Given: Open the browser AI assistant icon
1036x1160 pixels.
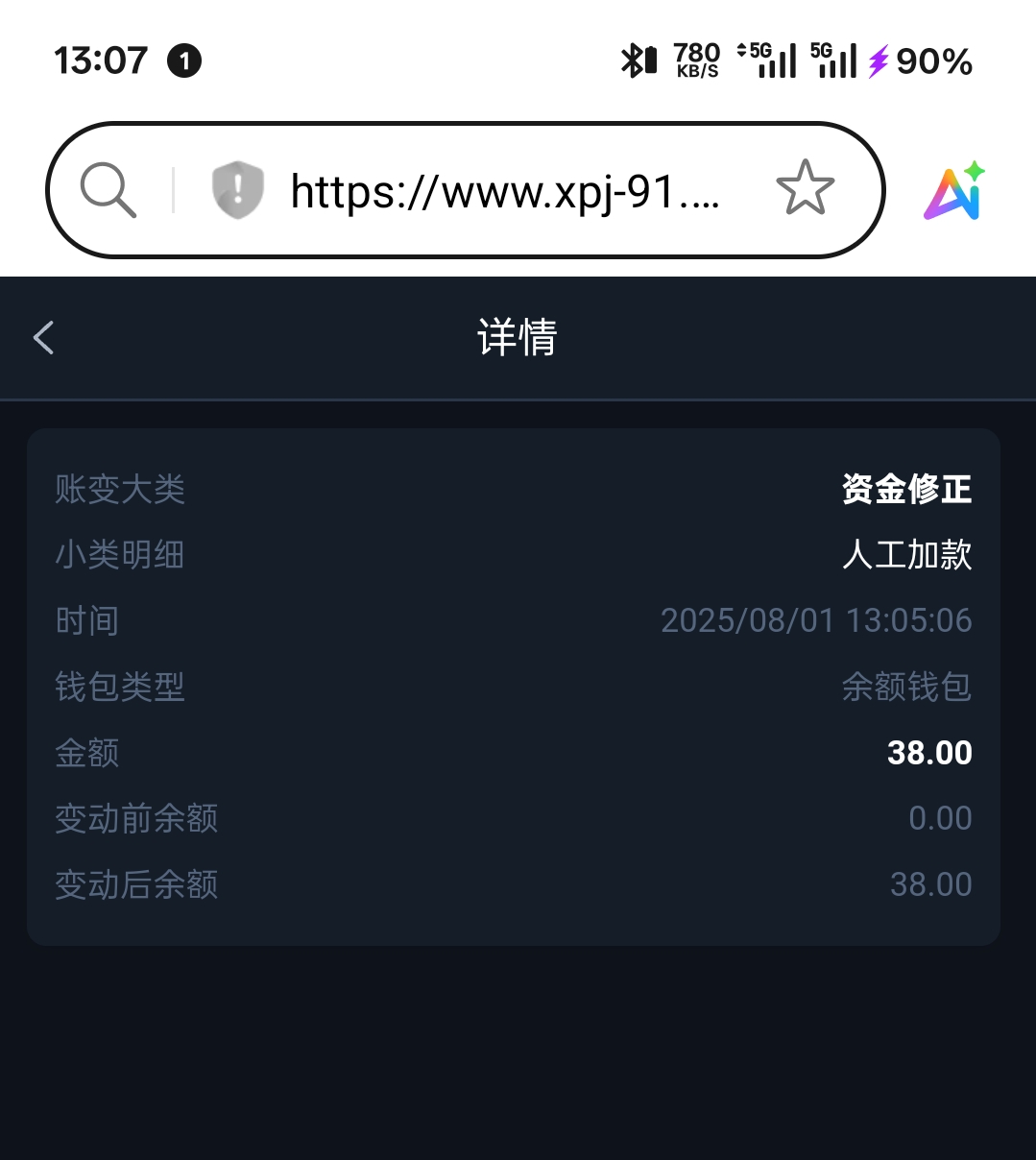Looking at the screenshot, I should [x=954, y=190].
